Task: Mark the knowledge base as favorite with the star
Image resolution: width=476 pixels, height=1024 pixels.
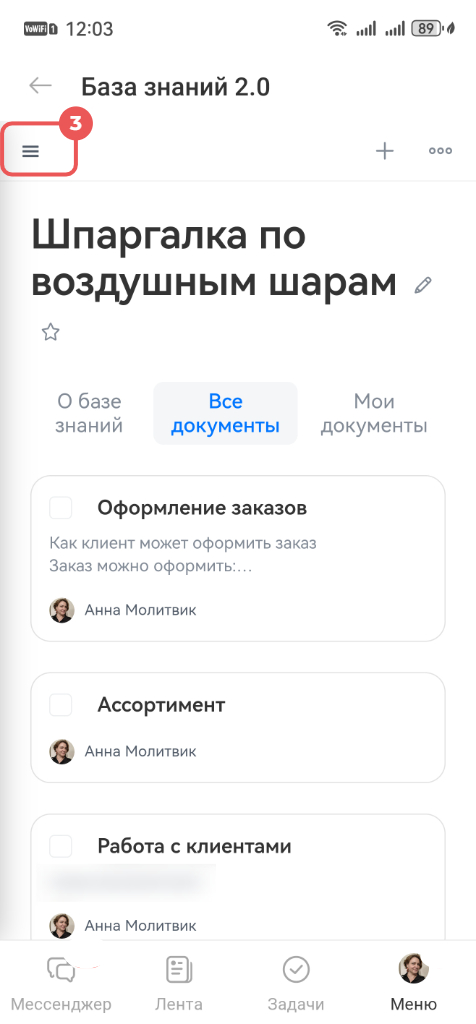Action: click(50, 332)
